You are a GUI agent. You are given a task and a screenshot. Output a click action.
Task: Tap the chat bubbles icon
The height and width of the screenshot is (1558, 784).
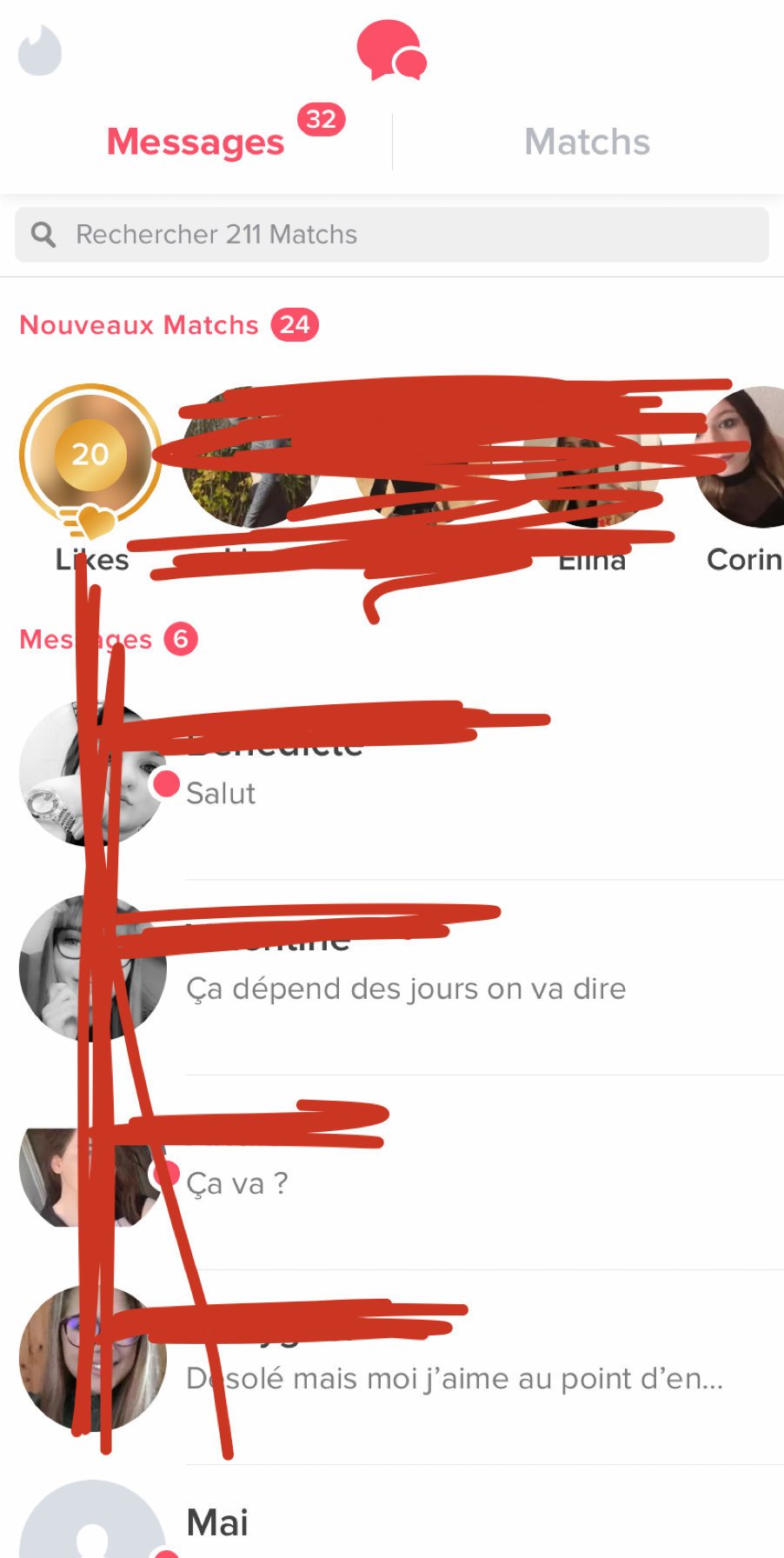tap(392, 50)
